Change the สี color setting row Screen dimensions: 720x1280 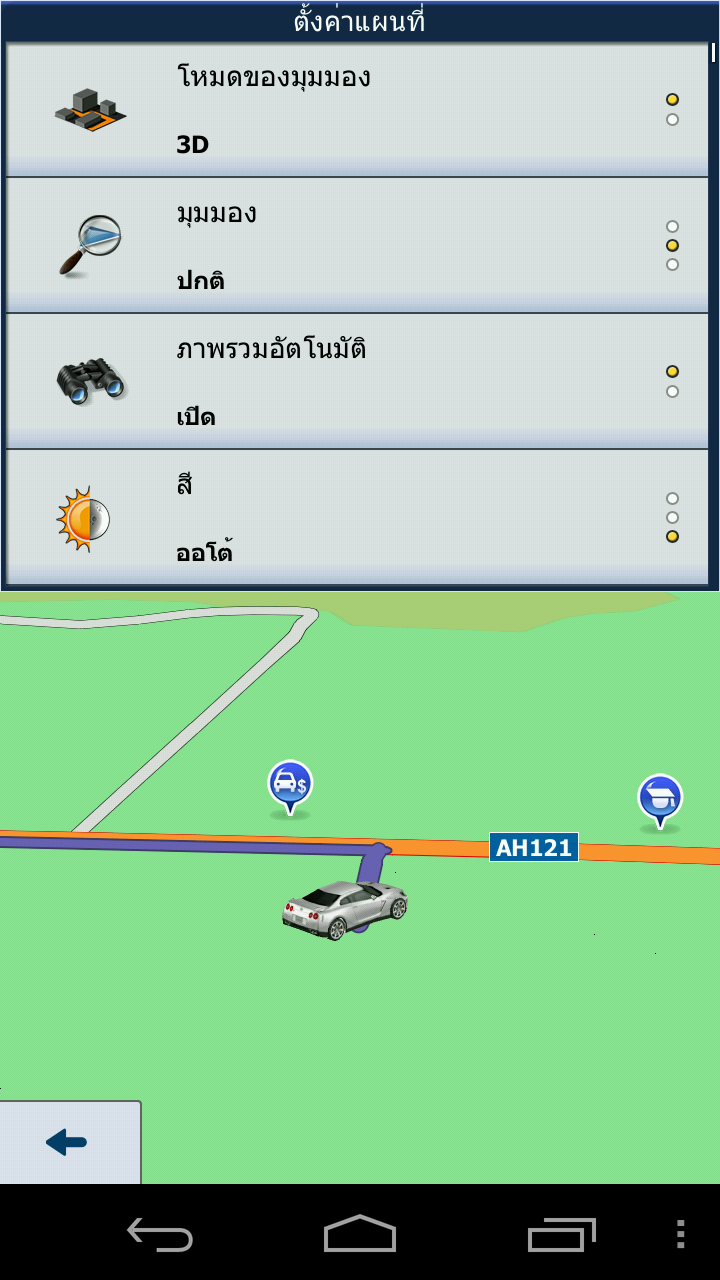click(356, 517)
